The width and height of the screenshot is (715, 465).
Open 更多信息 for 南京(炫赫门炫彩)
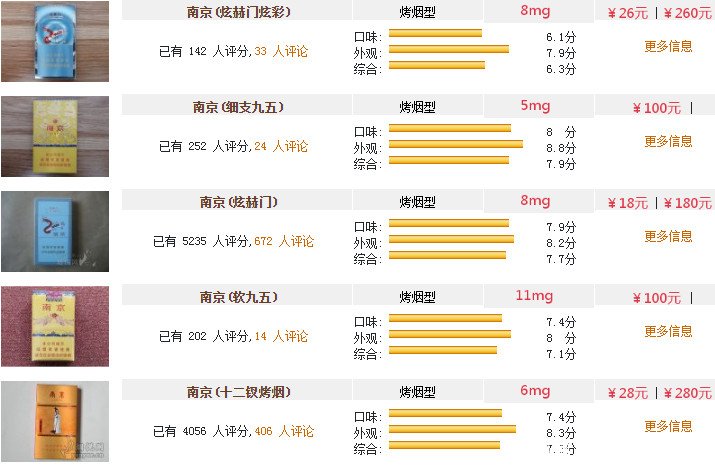point(668,46)
